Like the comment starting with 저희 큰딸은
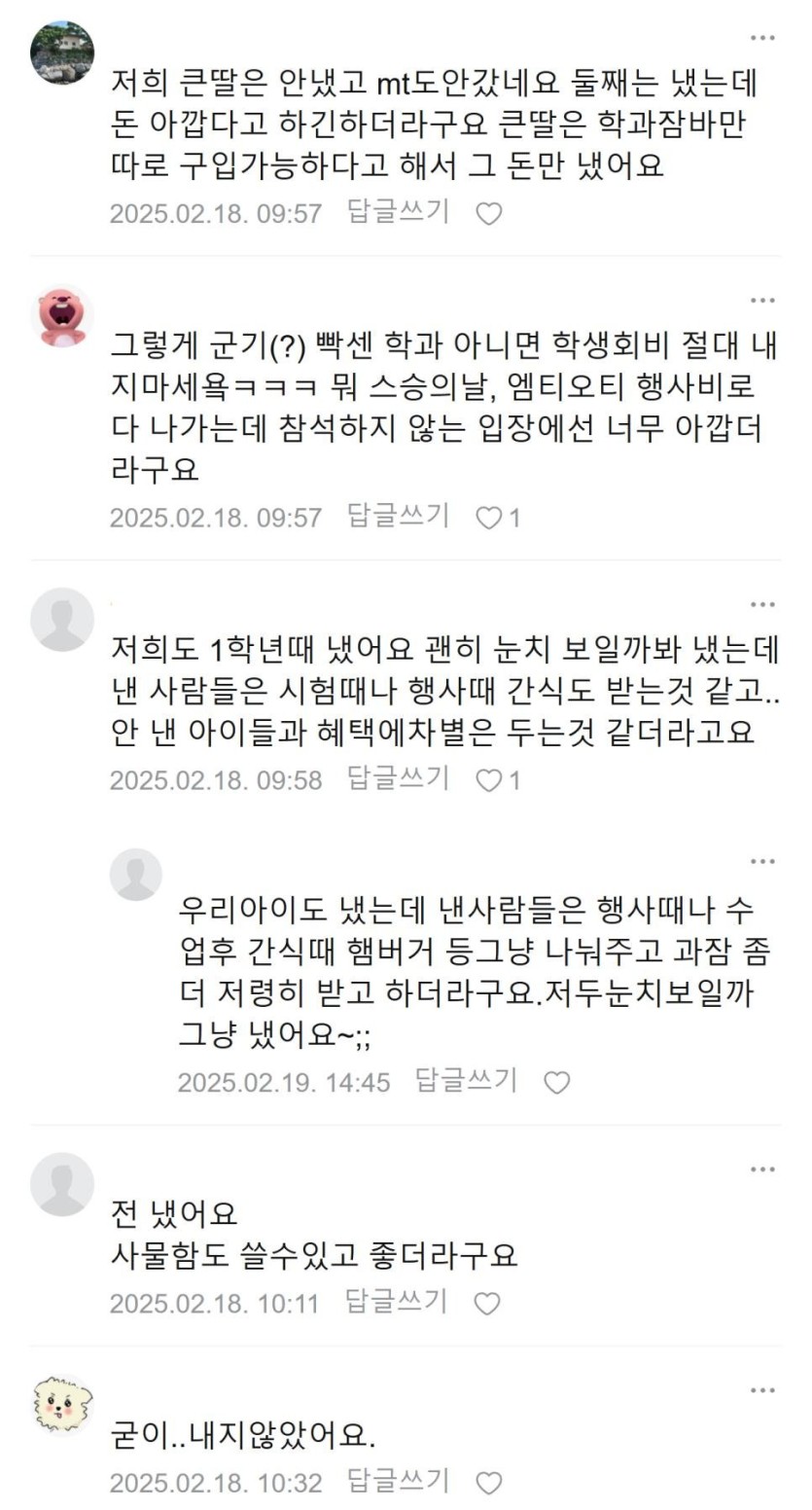Image resolution: width=812 pixels, height=1510 pixels. (x=488, y=214)
